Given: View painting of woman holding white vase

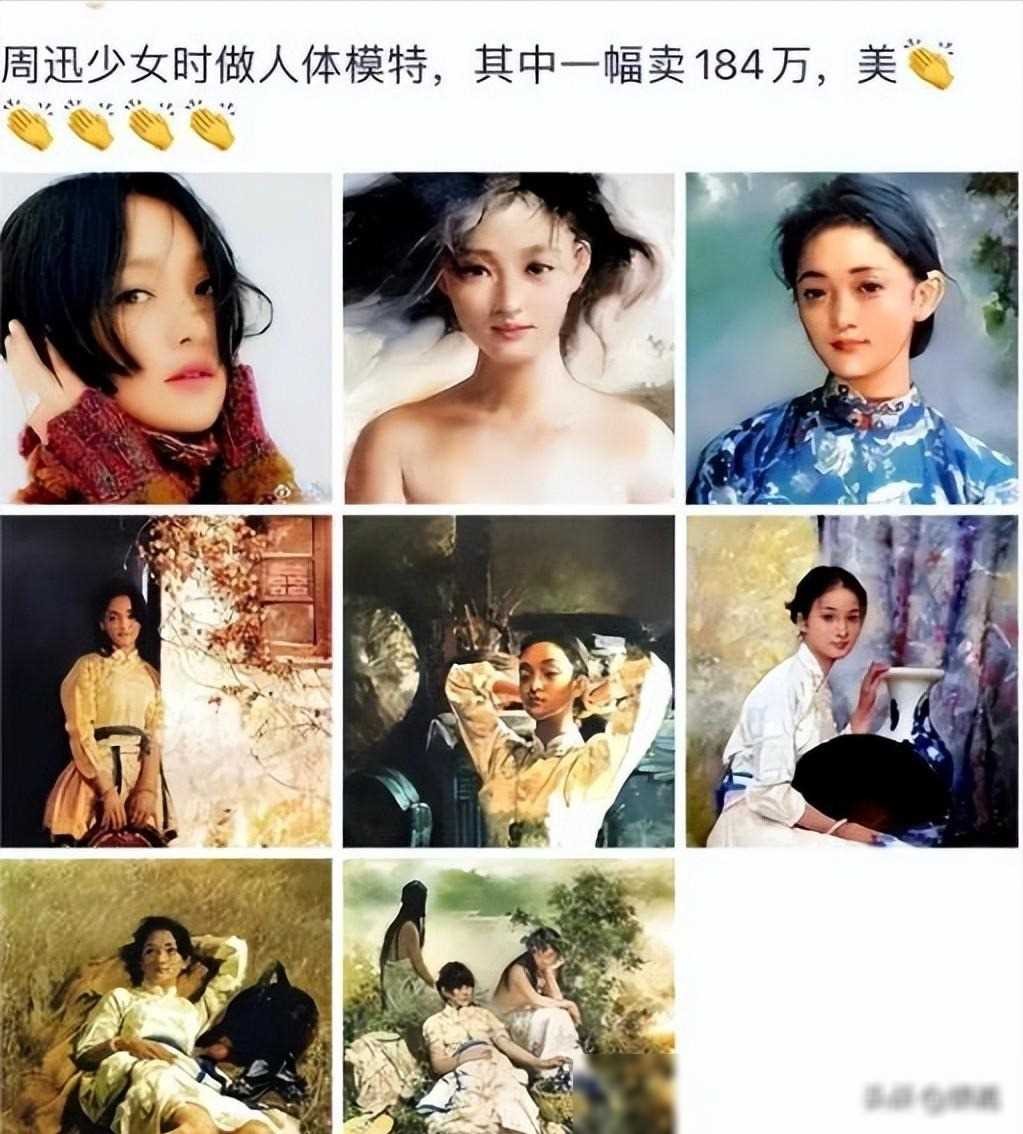Looking at the screenshot, I should [851, 681].
